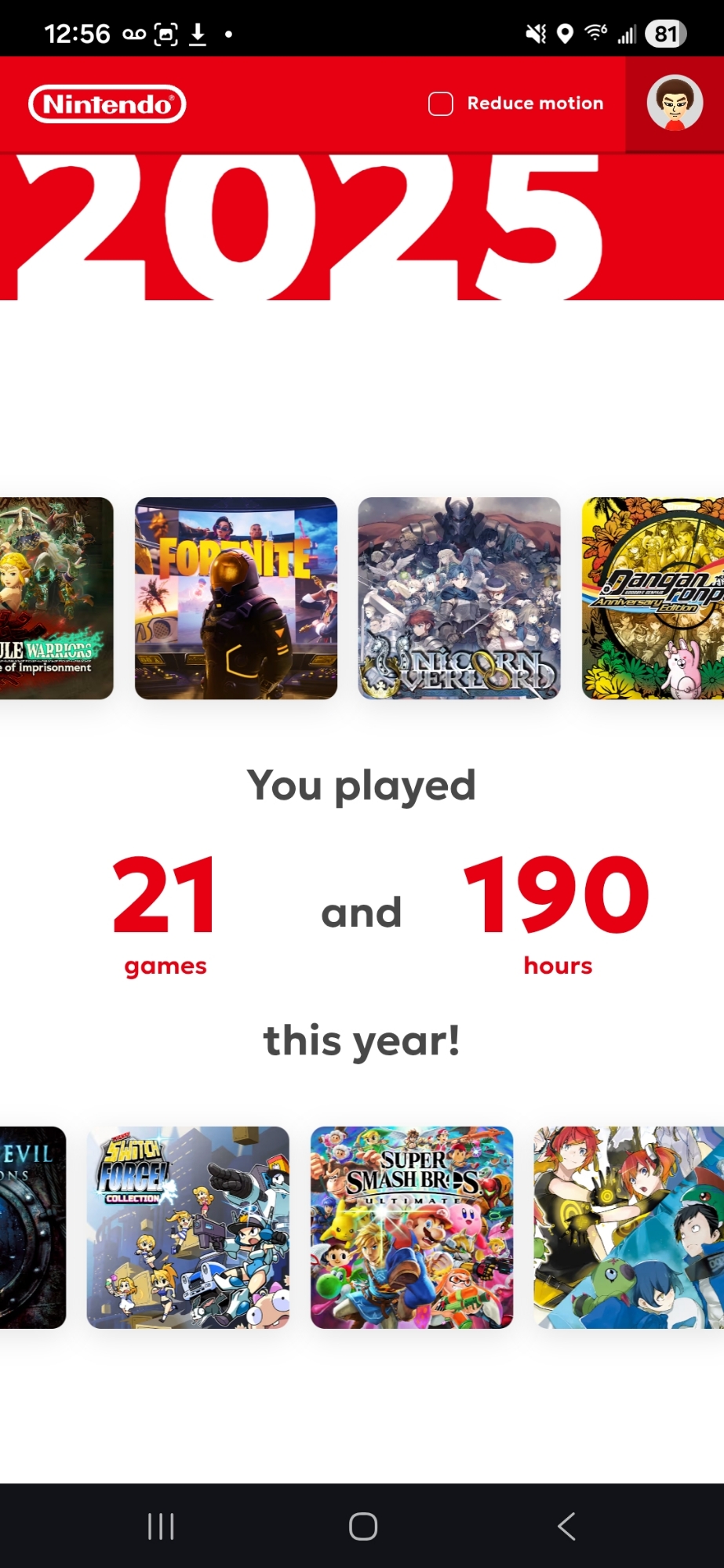Open the Mii profile avatar menu
The height and width of the screenshot is (1568, 724).
point(674,103)
